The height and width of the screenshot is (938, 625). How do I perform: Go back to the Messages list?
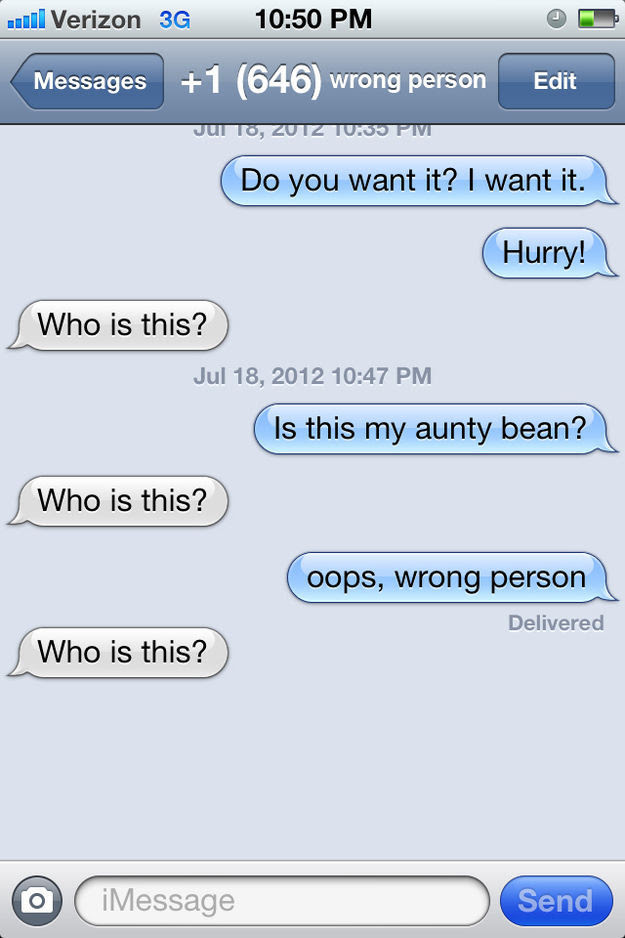87,82
